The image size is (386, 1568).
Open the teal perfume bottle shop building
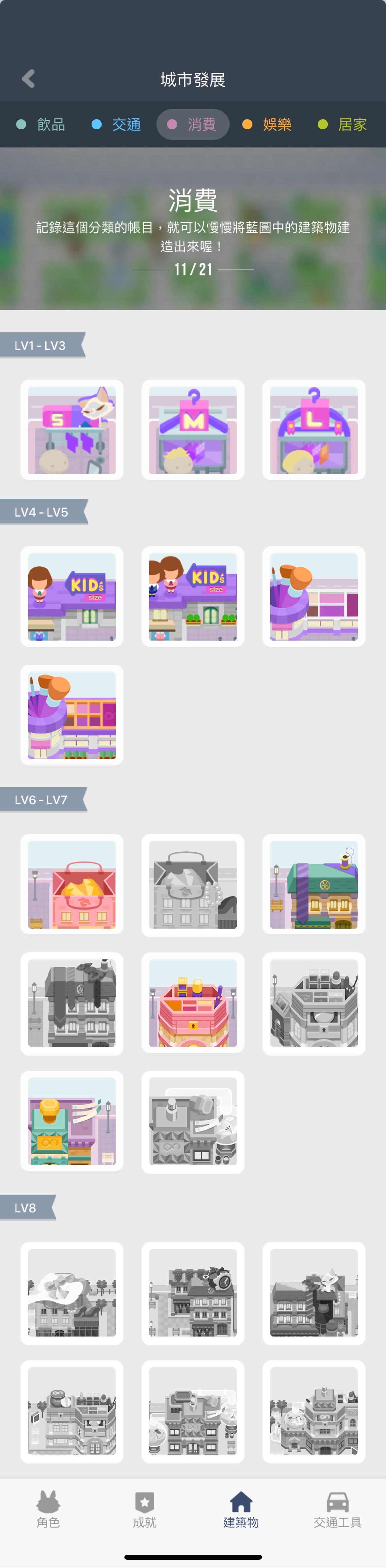pos(72,1121)
